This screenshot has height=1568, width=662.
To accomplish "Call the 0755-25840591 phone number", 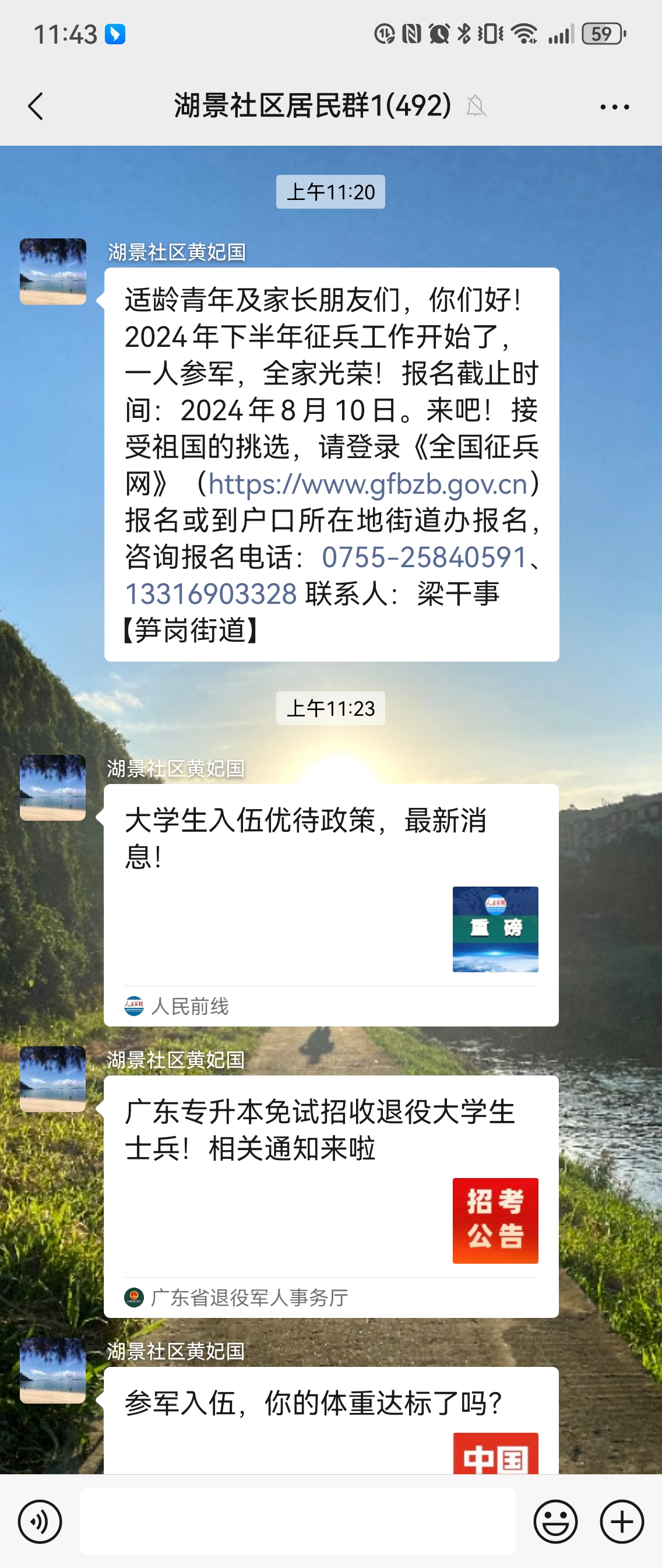I will click(x=424, y=558).
